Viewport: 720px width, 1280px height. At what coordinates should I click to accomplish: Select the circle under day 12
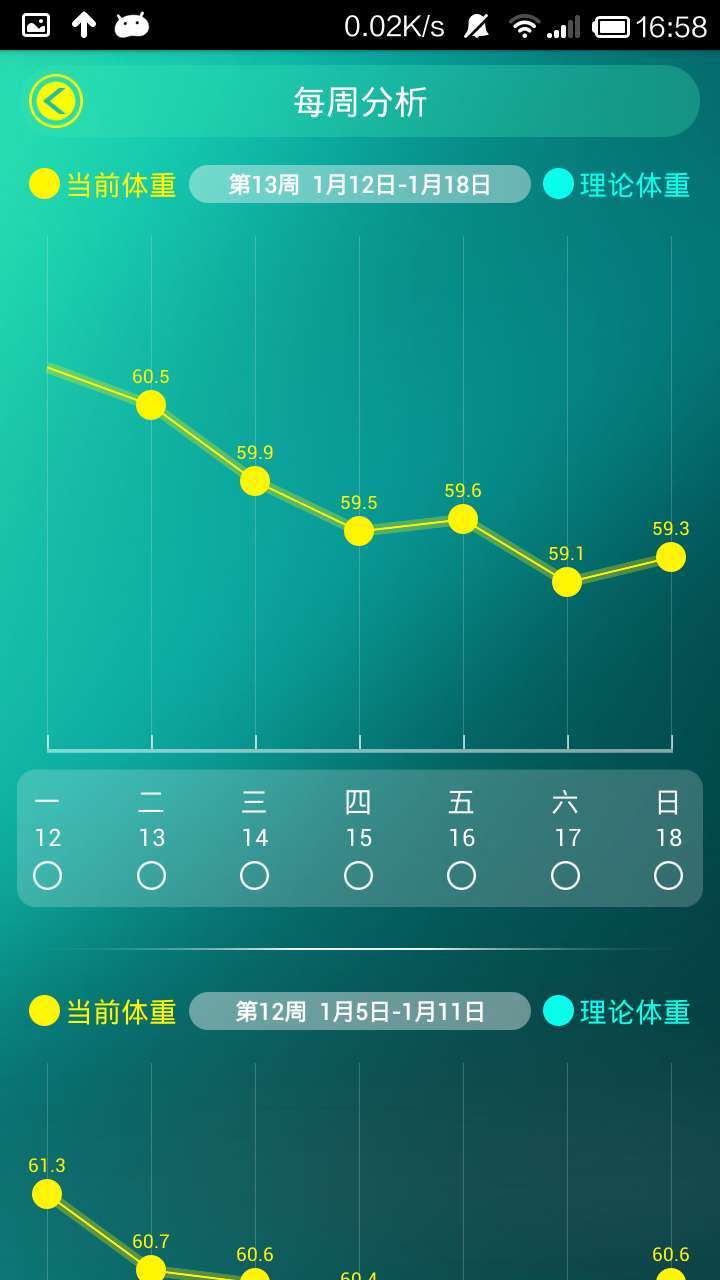click(47, 876)
